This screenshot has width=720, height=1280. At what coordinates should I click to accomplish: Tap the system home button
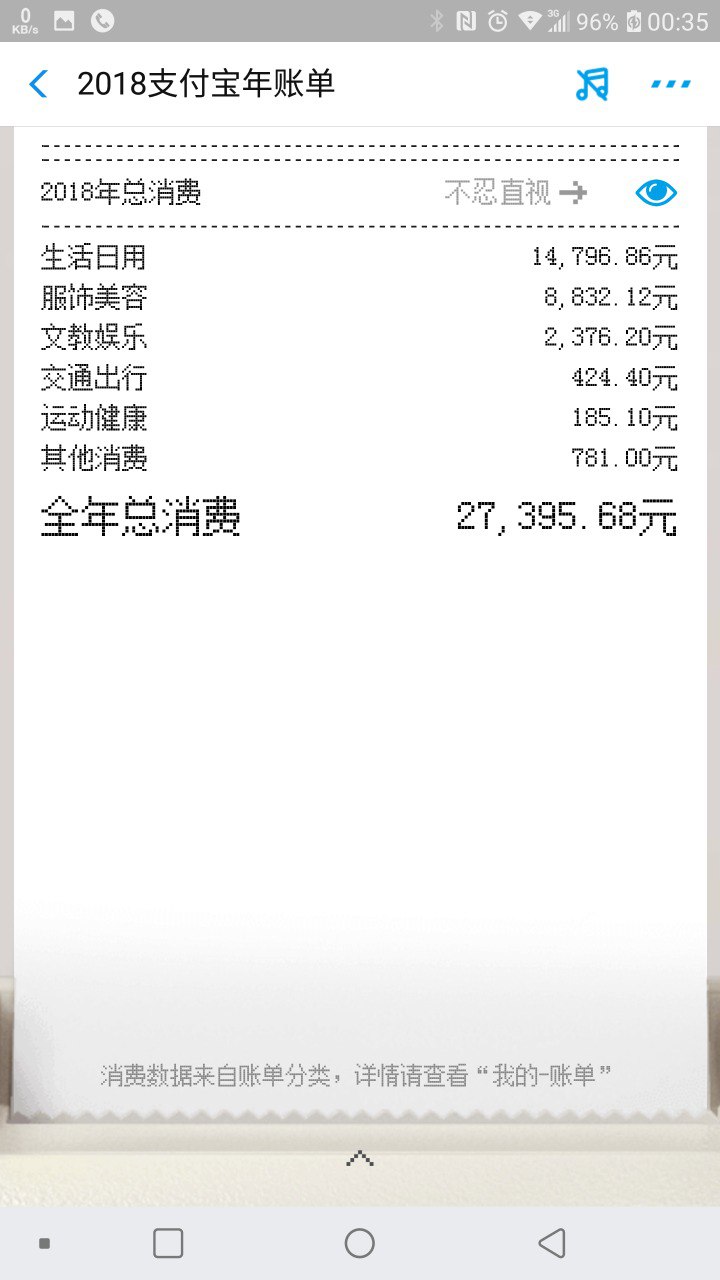pyautogui.click(x=360, y=1243)
